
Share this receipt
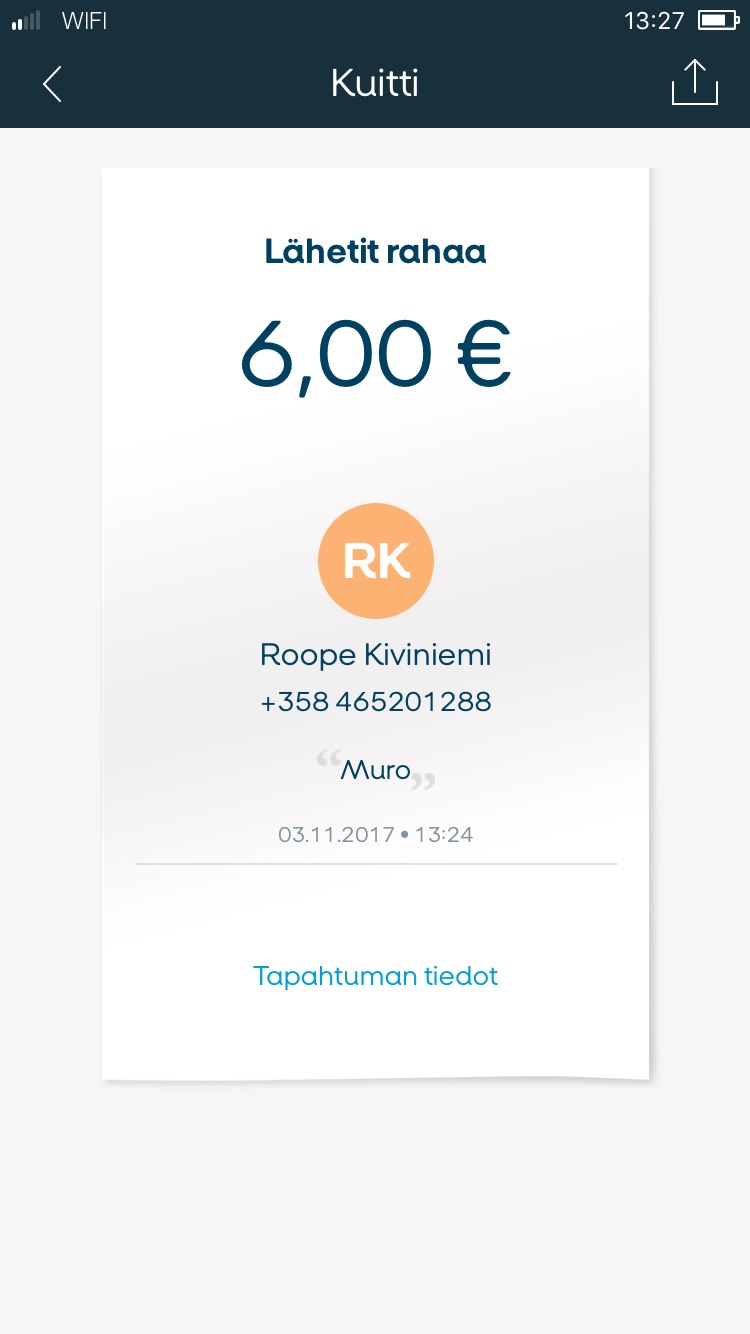pos(695,82)
